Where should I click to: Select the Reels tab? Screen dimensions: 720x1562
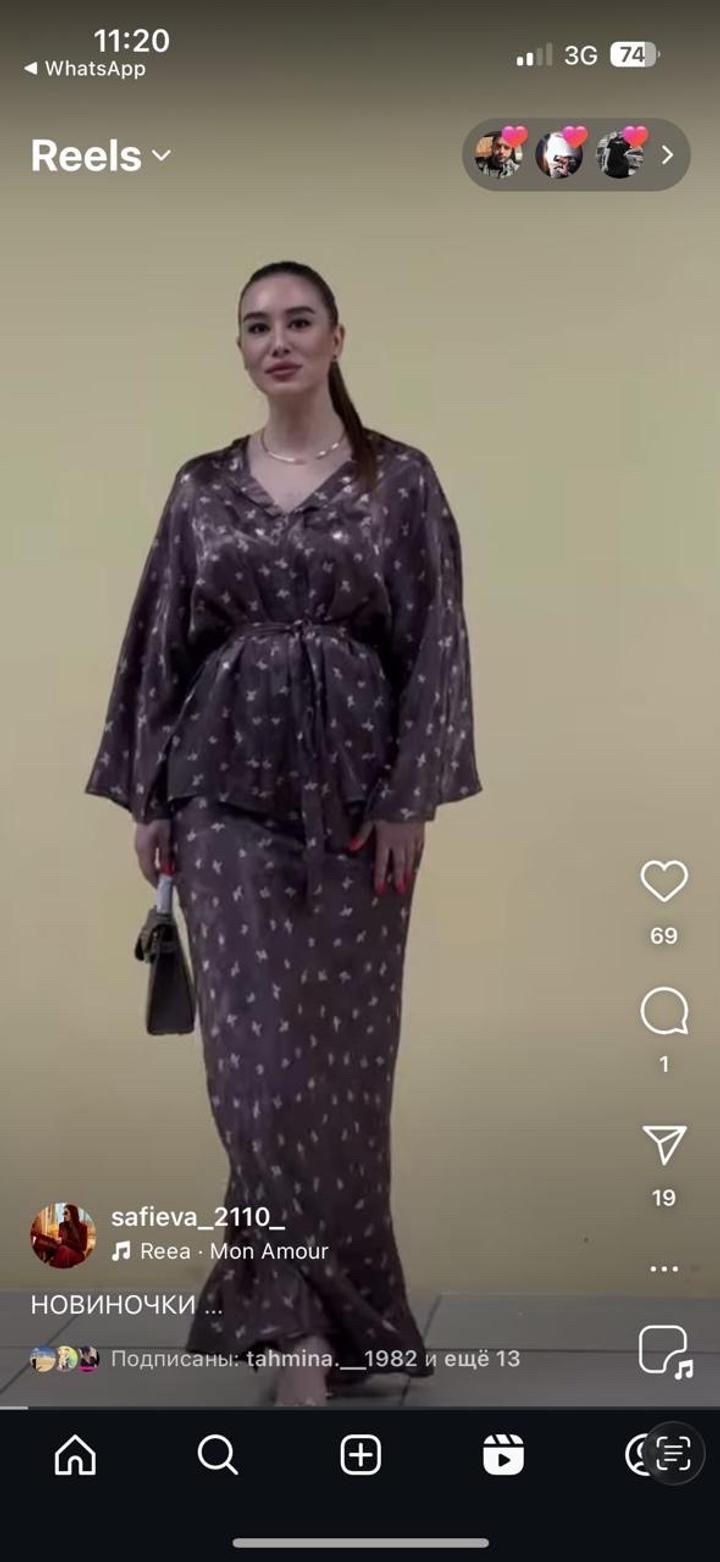pos(503,1455)
